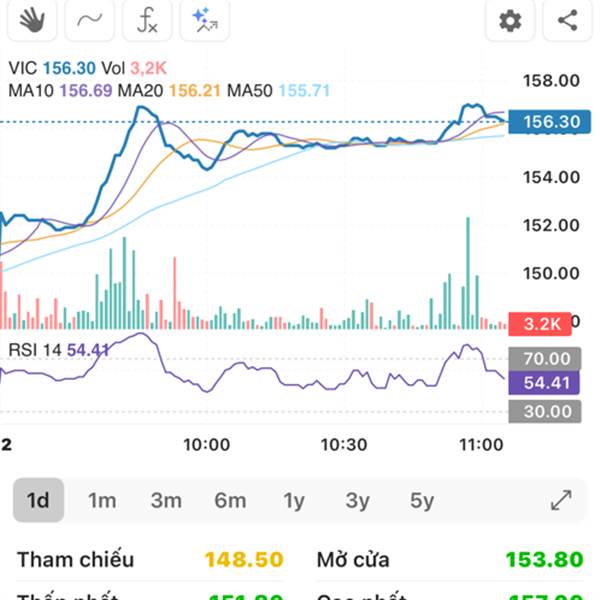
Task: Select the 1d time range
Action: [38, 500]
